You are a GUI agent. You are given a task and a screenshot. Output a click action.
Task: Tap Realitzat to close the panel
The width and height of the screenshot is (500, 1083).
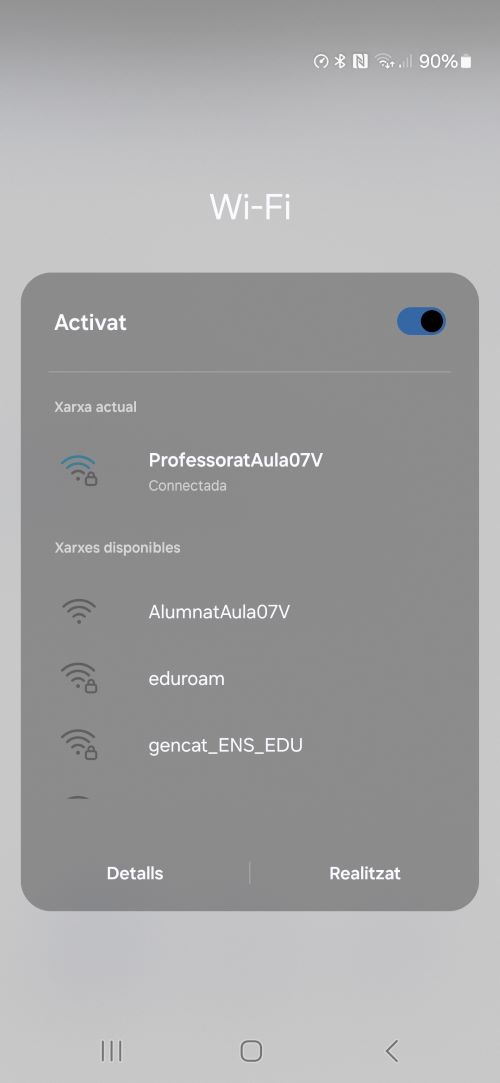365,873
